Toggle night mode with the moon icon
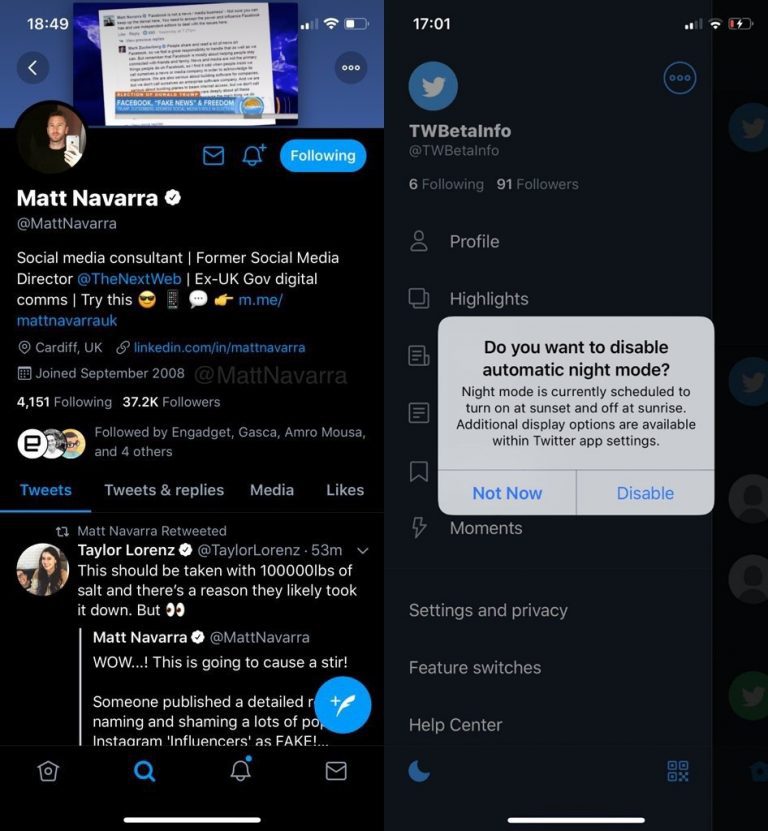The image size is (768, 831). 420,771
